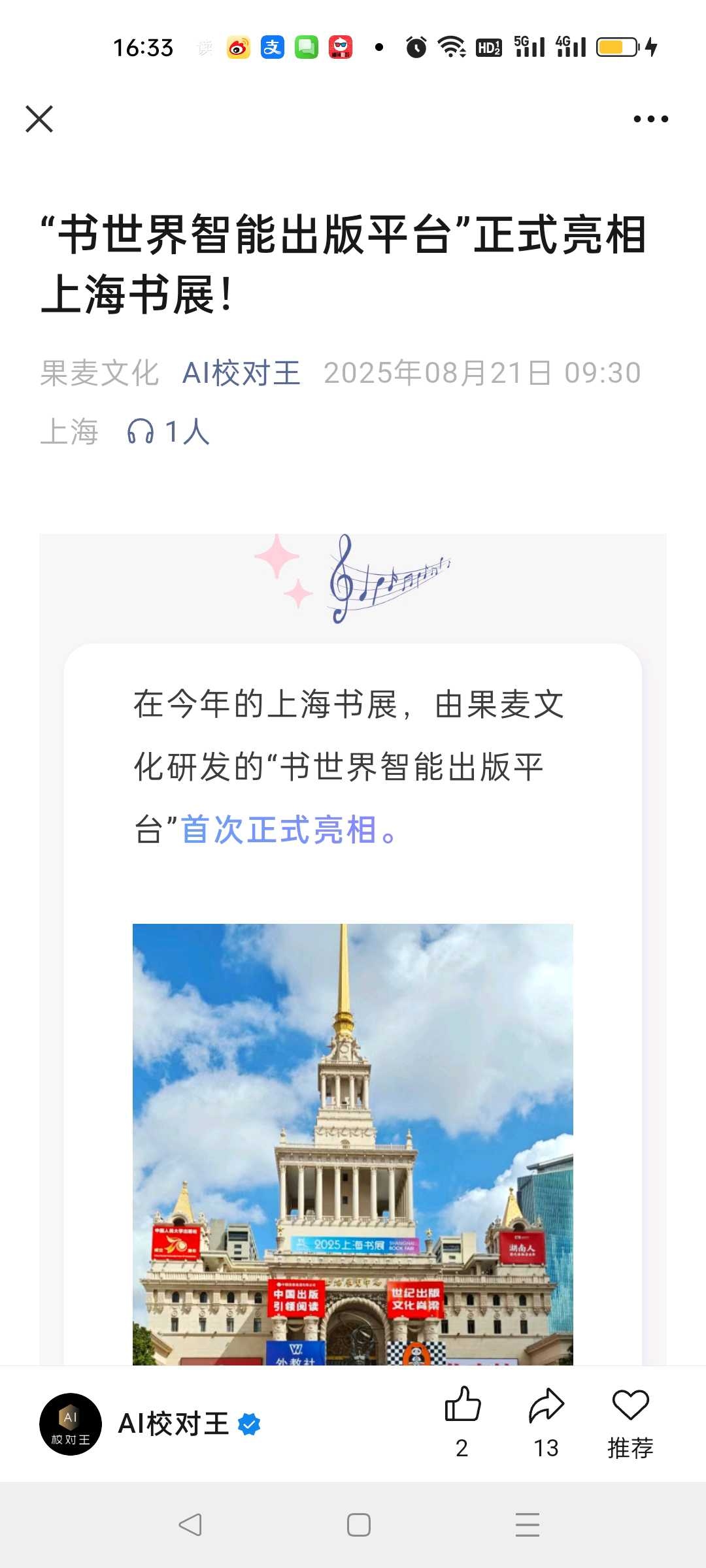
Task: Open the three-dot overflow menu
Action: pos(650,119)
